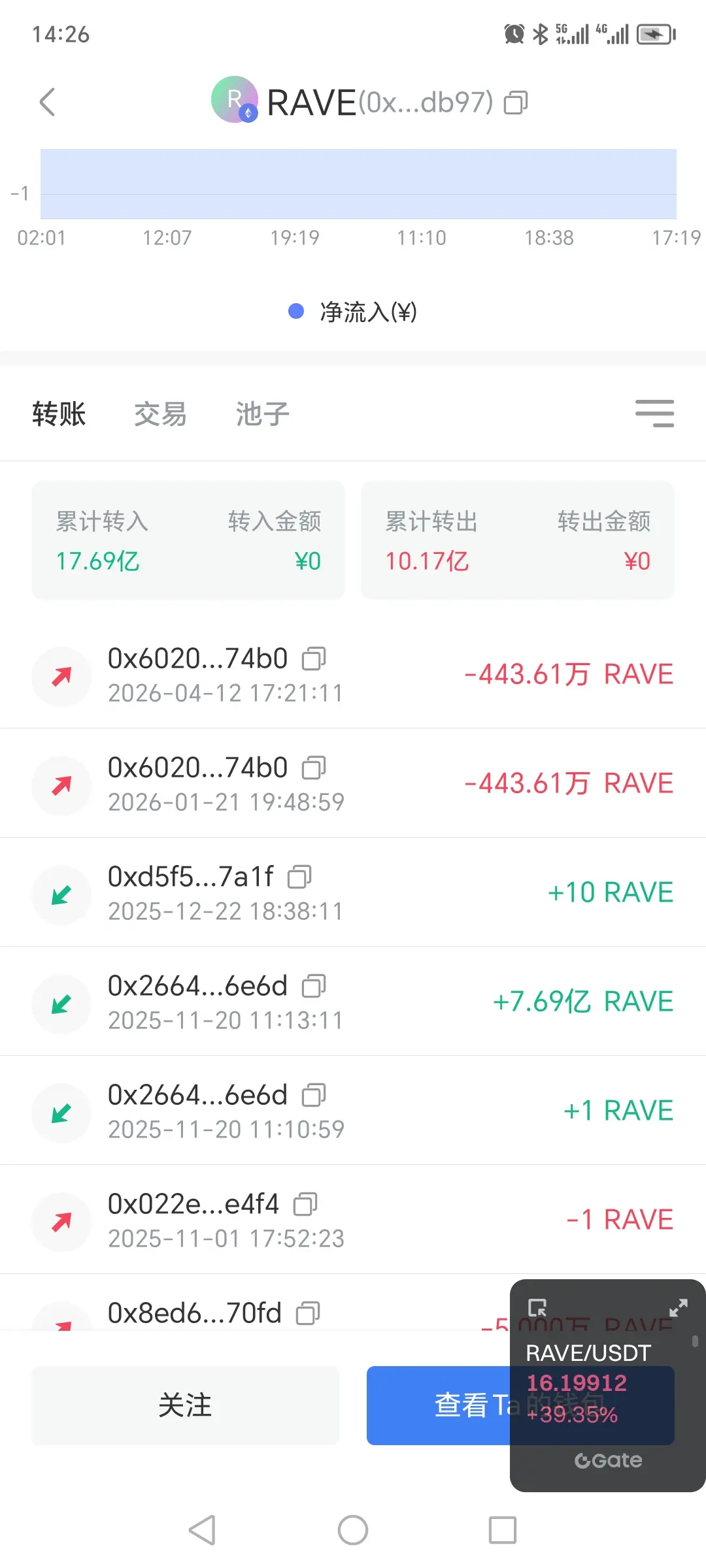706x1568 pixels.
Task: Copy address 0x8ed6...70fd
Action: coord(308,1313)
